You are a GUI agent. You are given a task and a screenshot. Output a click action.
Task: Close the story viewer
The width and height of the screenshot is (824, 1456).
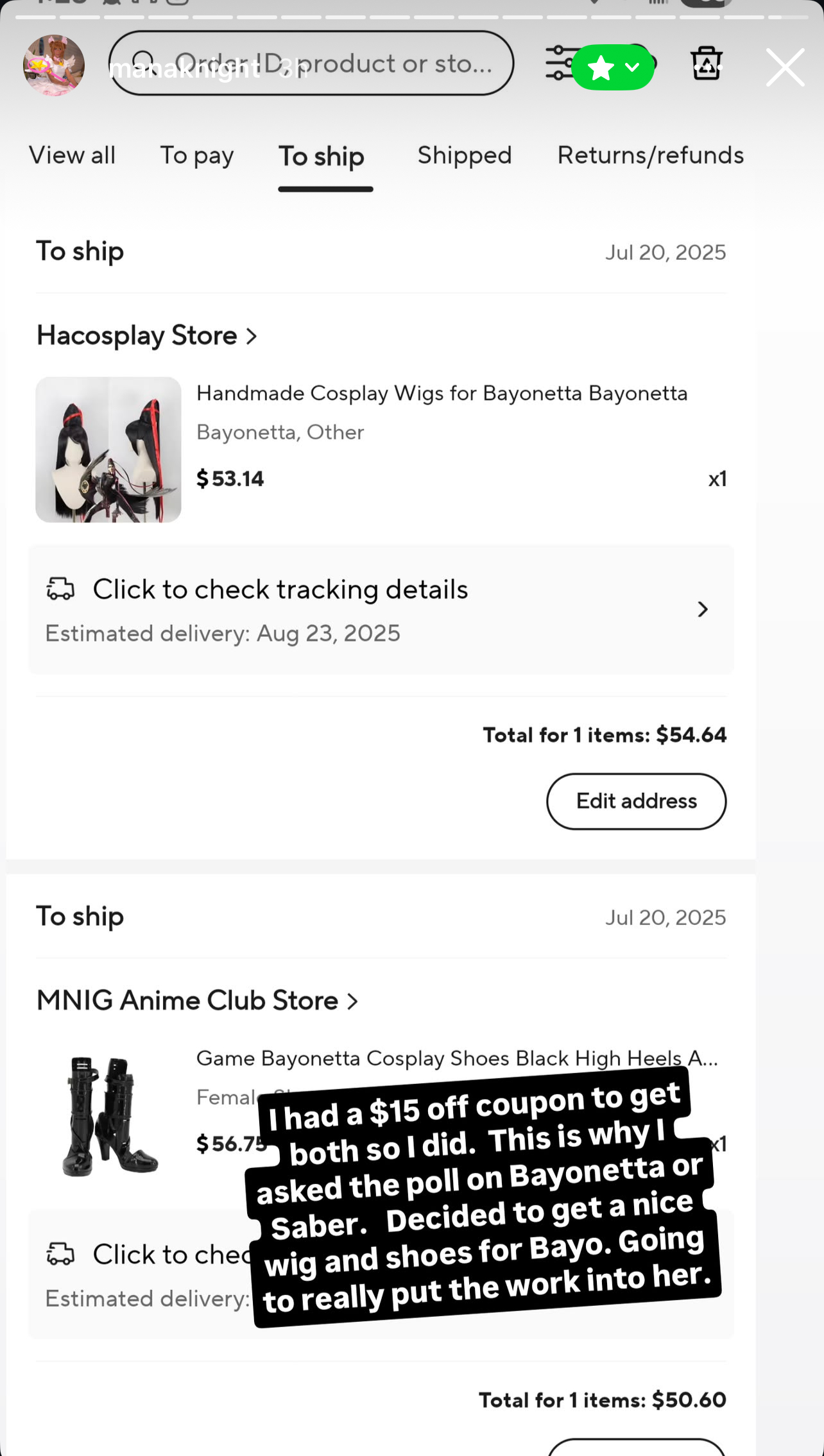(x=785, y=67)
